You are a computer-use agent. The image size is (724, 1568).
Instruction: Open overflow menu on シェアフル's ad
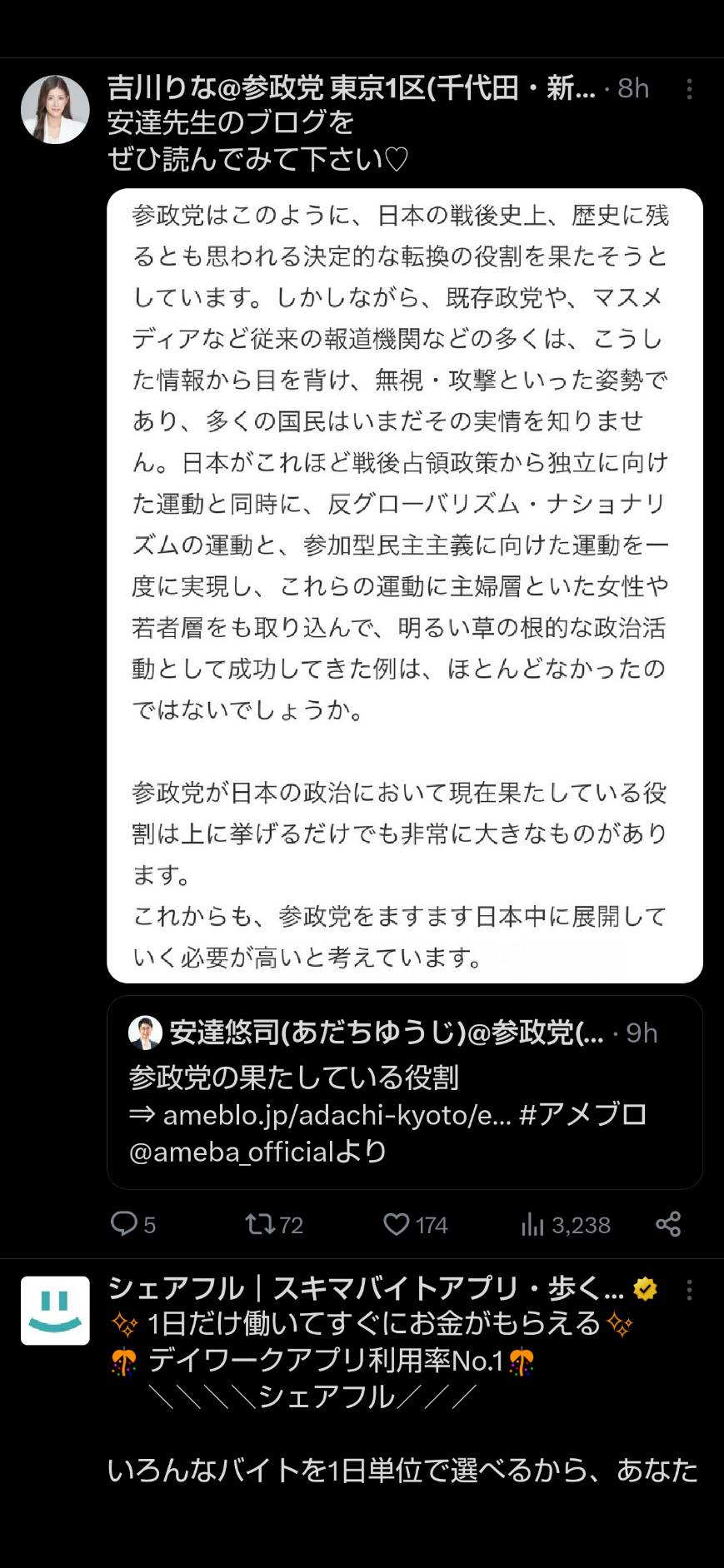click(689, 1290)
